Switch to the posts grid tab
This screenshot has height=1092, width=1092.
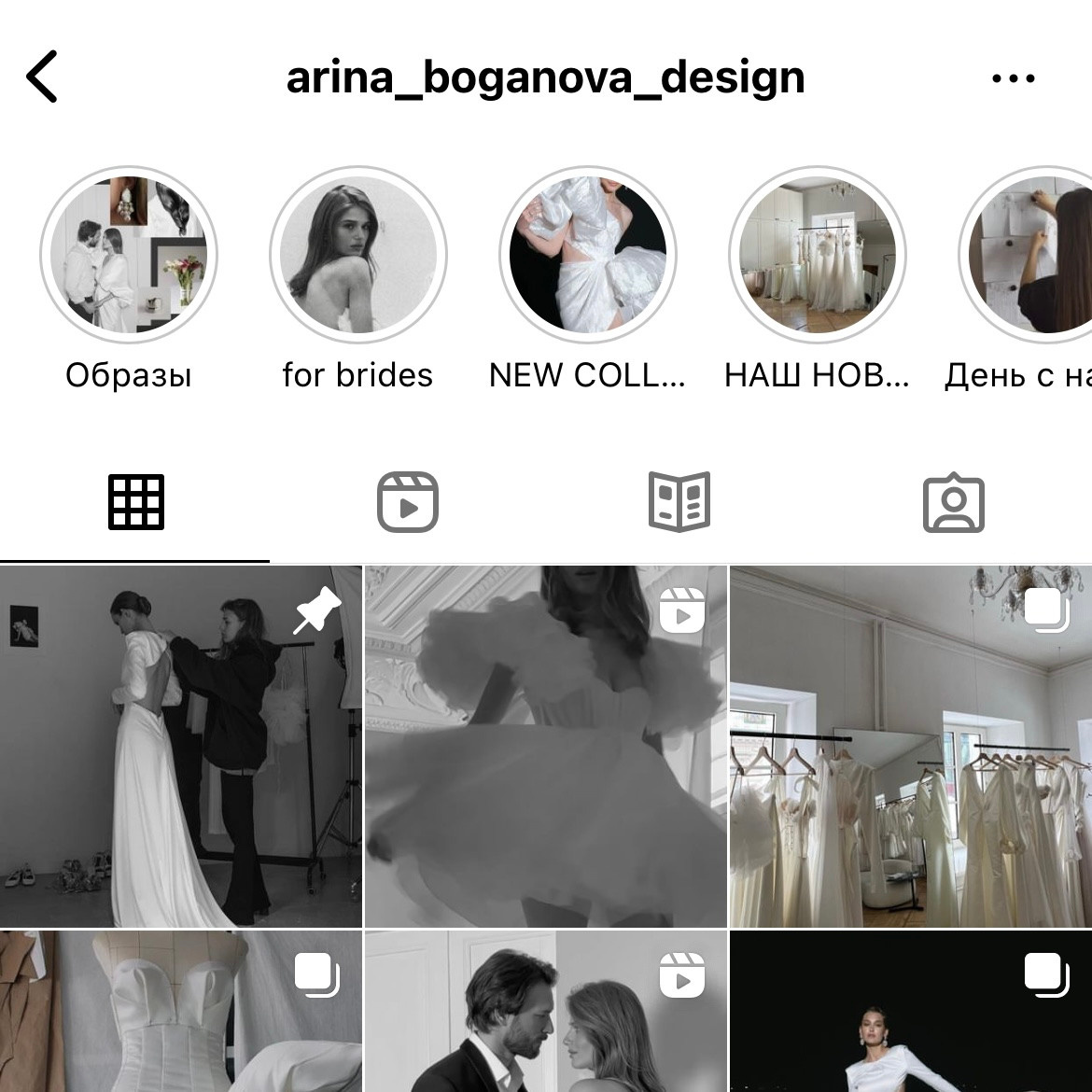click(x=136, y=502)
